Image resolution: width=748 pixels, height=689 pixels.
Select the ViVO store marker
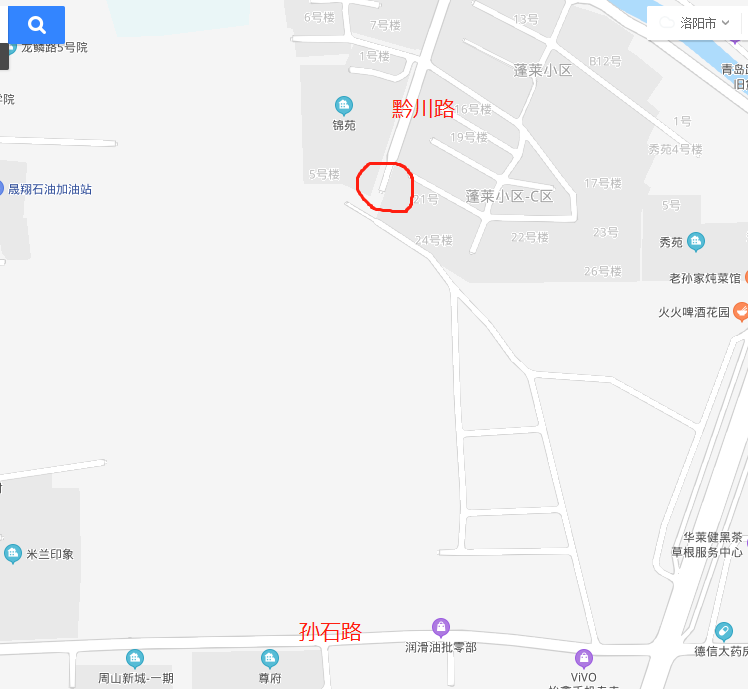tap(584, 658)
